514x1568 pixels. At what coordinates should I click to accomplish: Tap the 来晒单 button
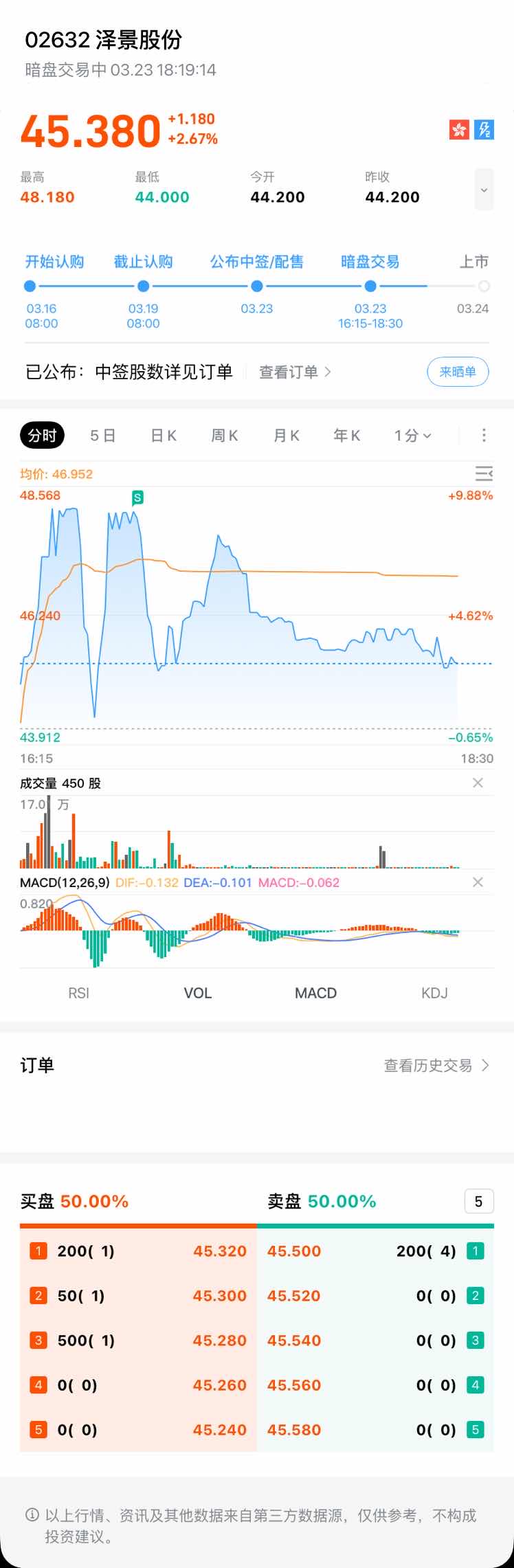point(458,372)
